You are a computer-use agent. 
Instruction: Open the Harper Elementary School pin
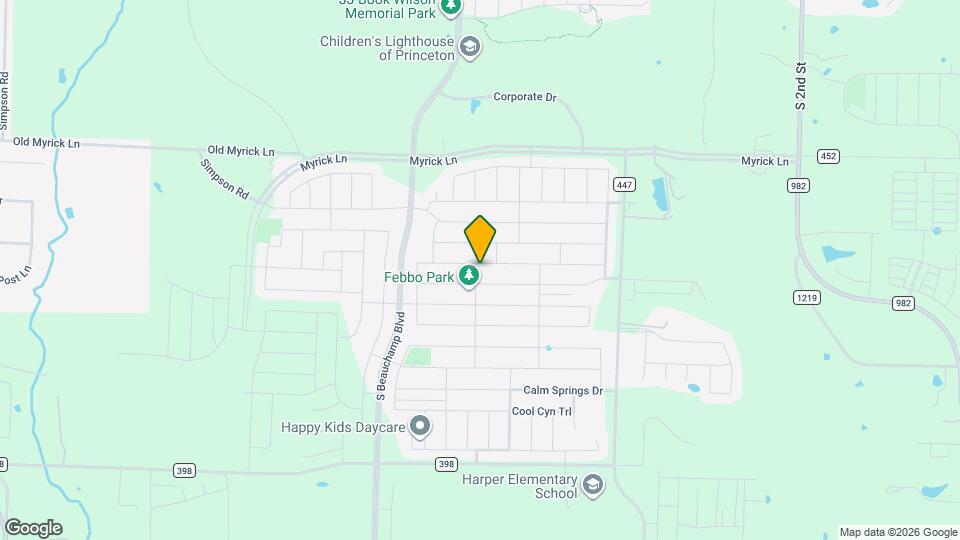click(x=593, y=485)
